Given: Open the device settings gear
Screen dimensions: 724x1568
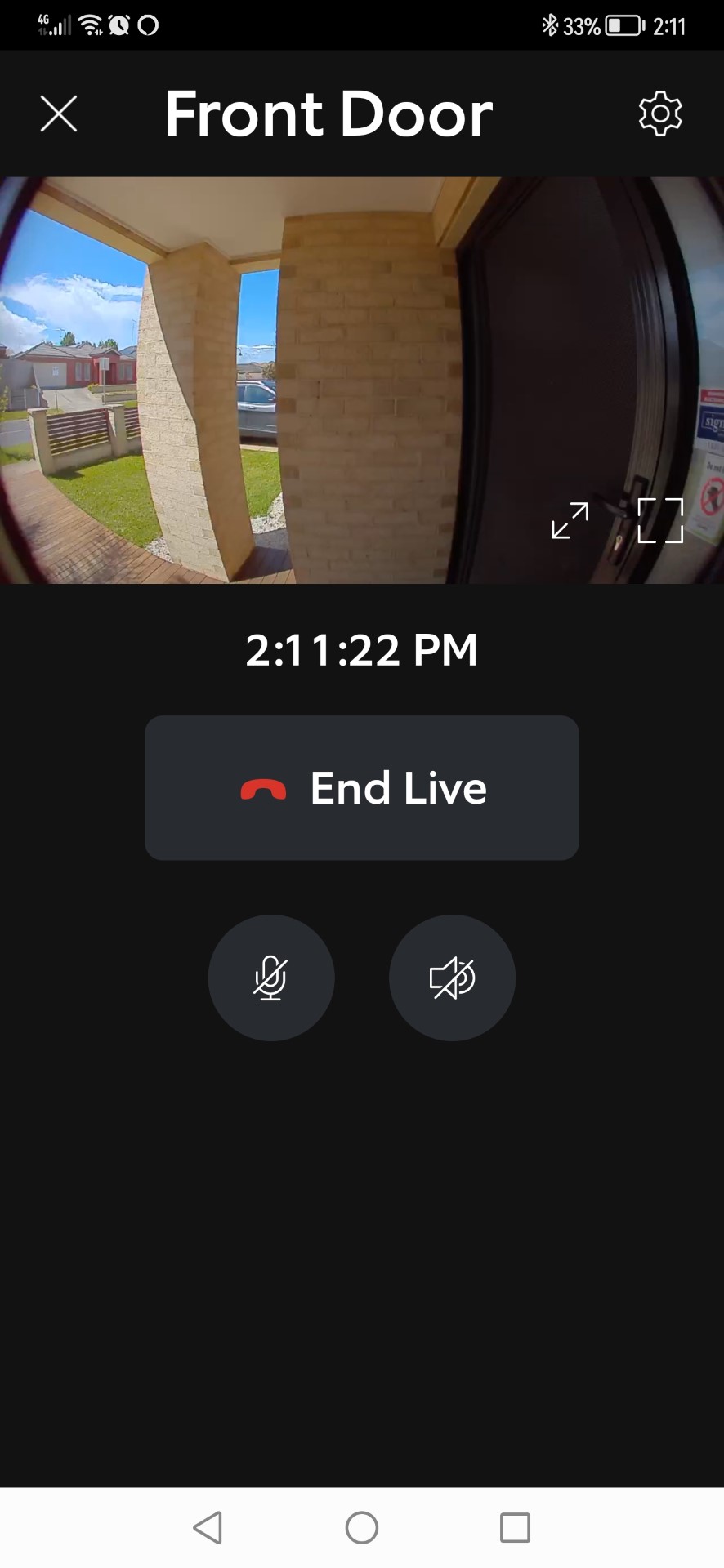Looking at the screenshot, I should pos(660,114).
